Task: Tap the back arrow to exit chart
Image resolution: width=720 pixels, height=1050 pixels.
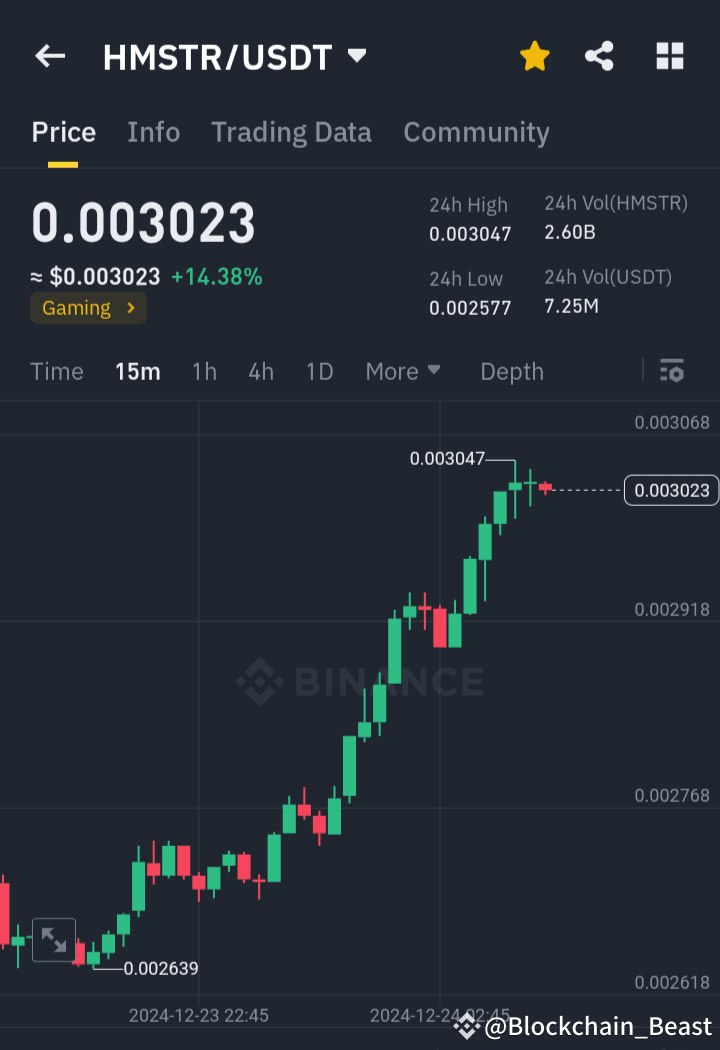Action: point(49,56)
